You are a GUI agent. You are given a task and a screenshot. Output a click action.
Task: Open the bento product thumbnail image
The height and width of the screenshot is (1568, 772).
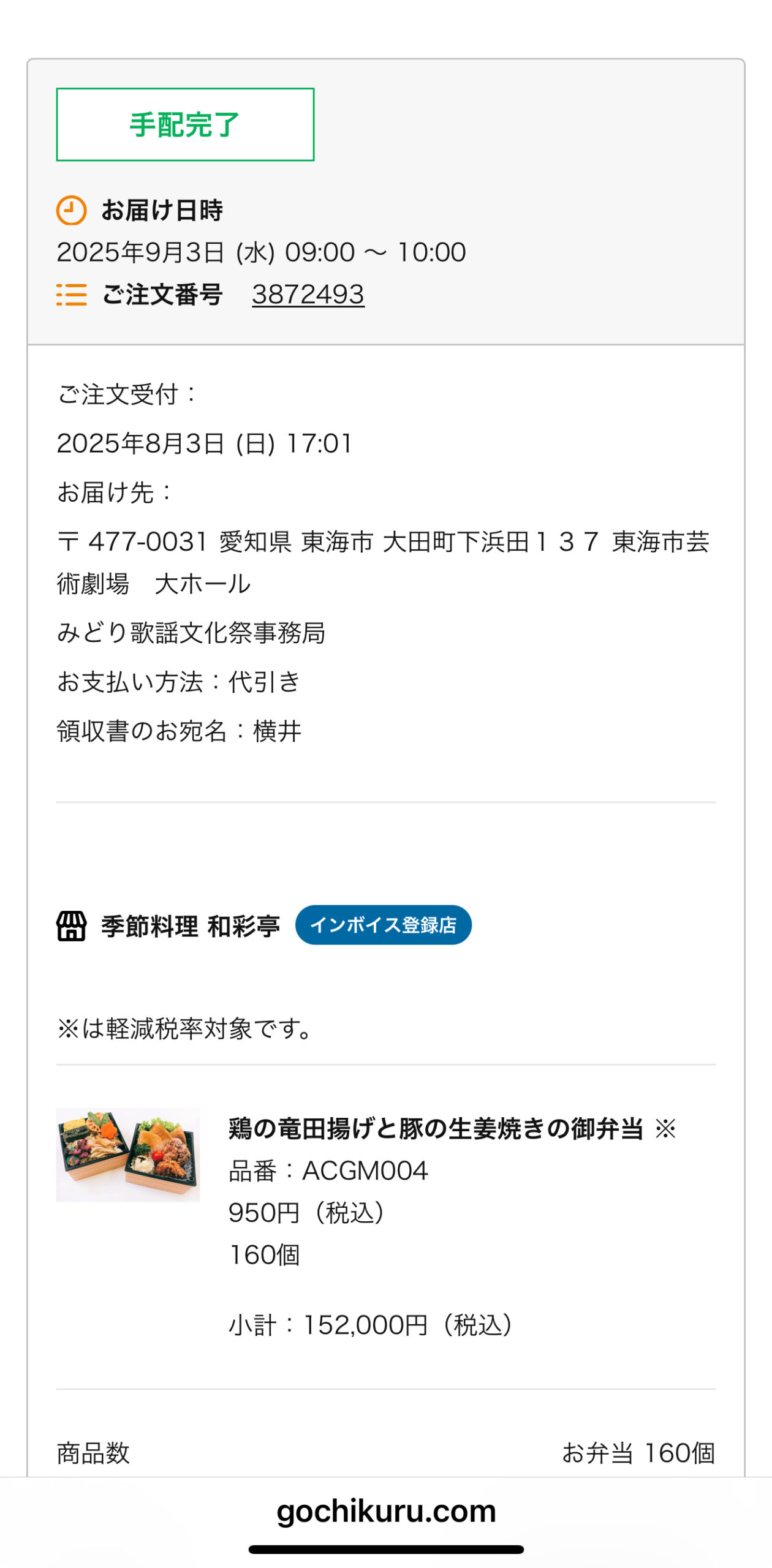(128, 1154)
